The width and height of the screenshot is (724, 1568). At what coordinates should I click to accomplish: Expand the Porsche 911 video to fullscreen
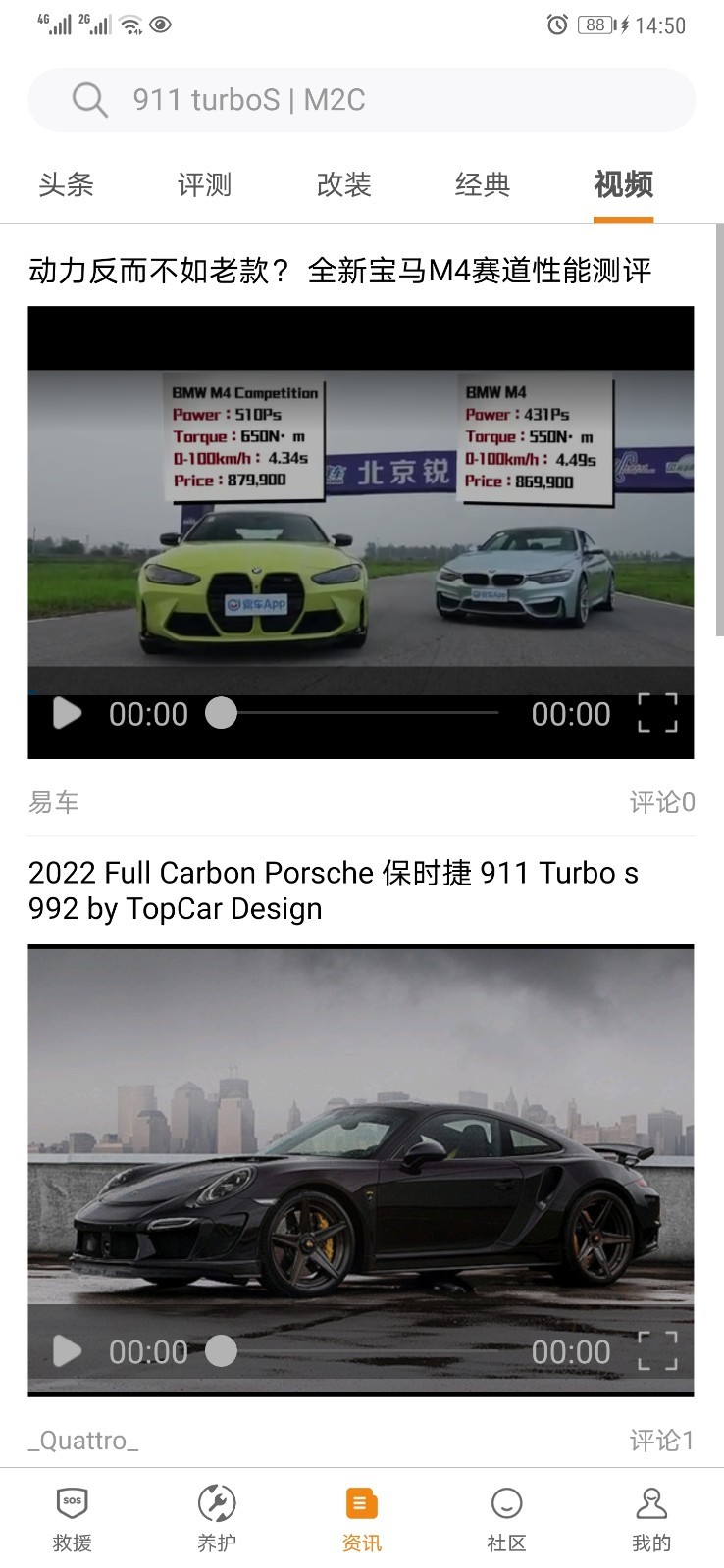(657, 1350)
